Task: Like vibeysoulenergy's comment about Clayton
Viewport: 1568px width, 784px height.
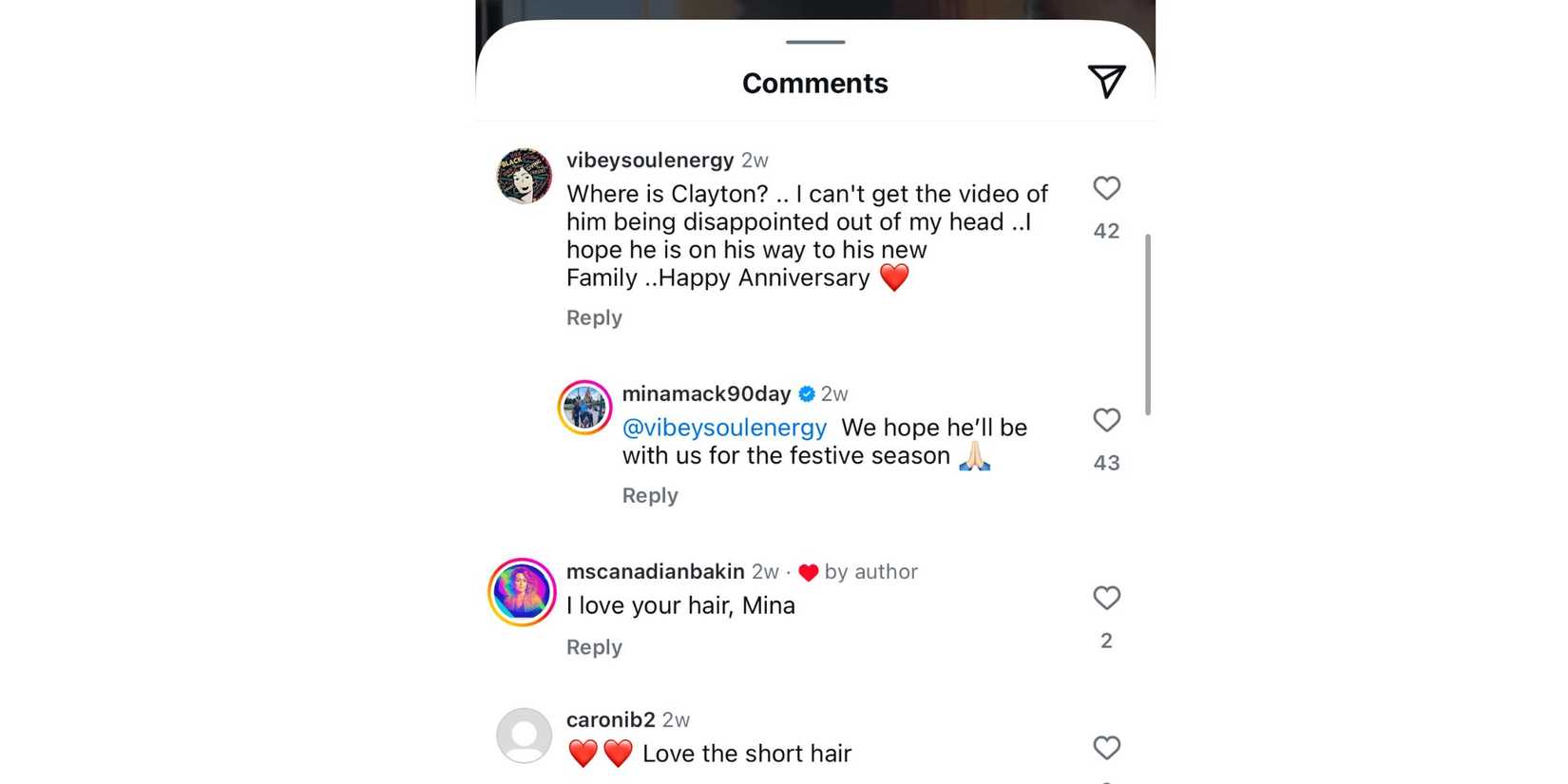Action: [1106, 188]
